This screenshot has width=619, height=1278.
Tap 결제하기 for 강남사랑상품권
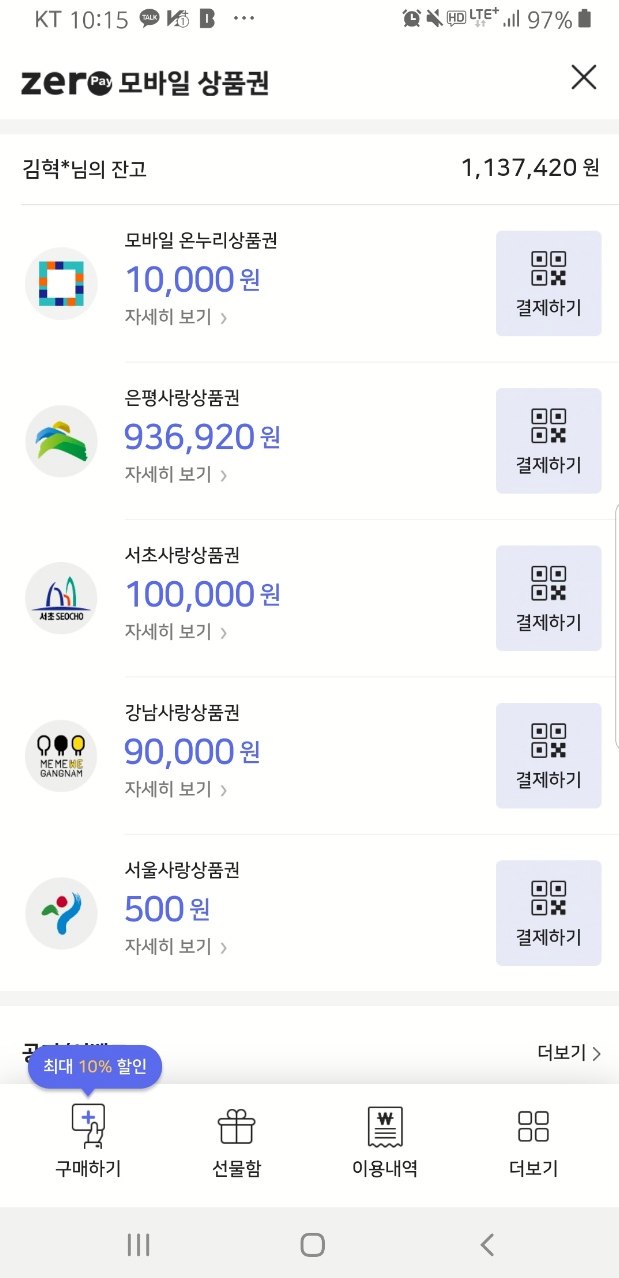point(549,756)
